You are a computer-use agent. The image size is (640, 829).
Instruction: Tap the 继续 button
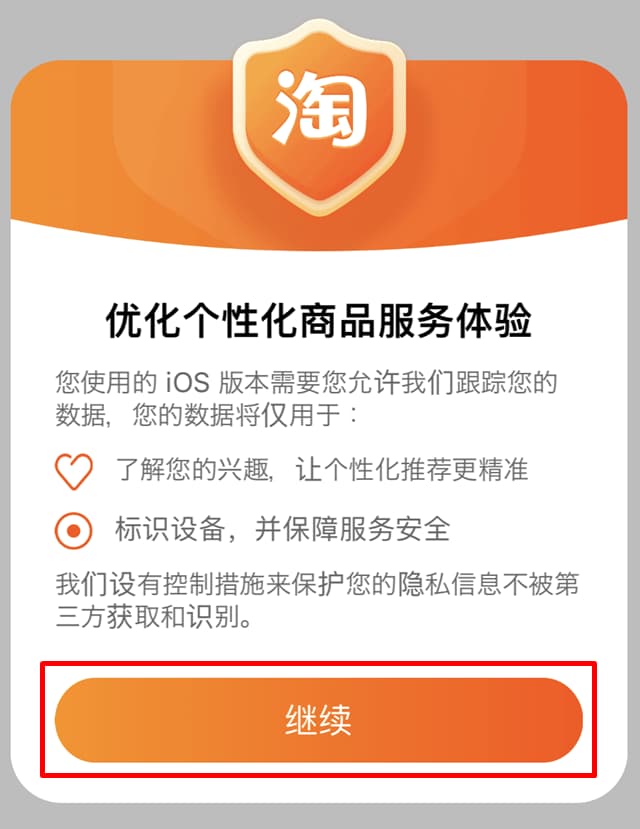318,720
